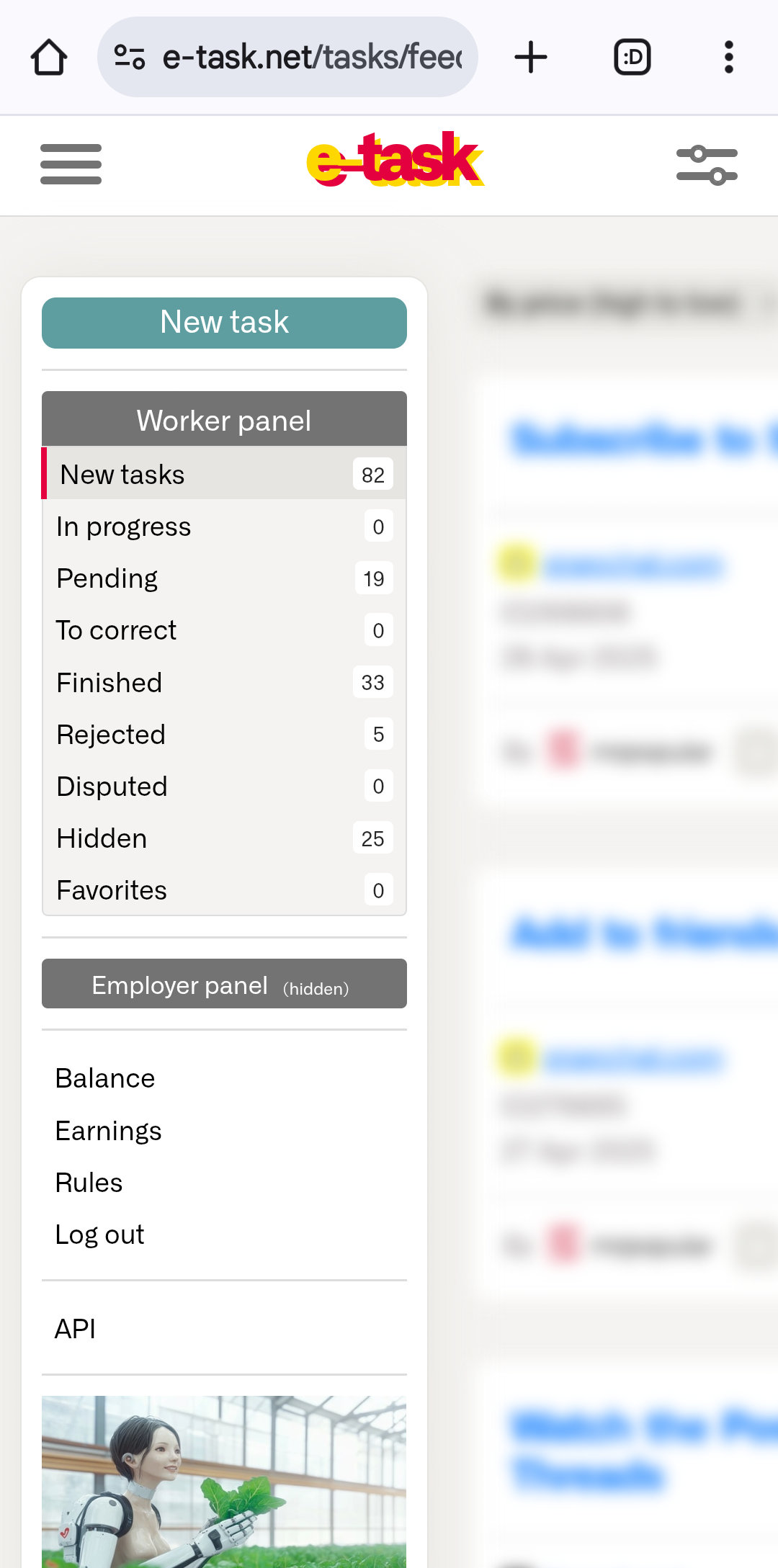Viewport: 778px width, 1568px height.
Task: Create a new task
Action: tap(224, 323)
